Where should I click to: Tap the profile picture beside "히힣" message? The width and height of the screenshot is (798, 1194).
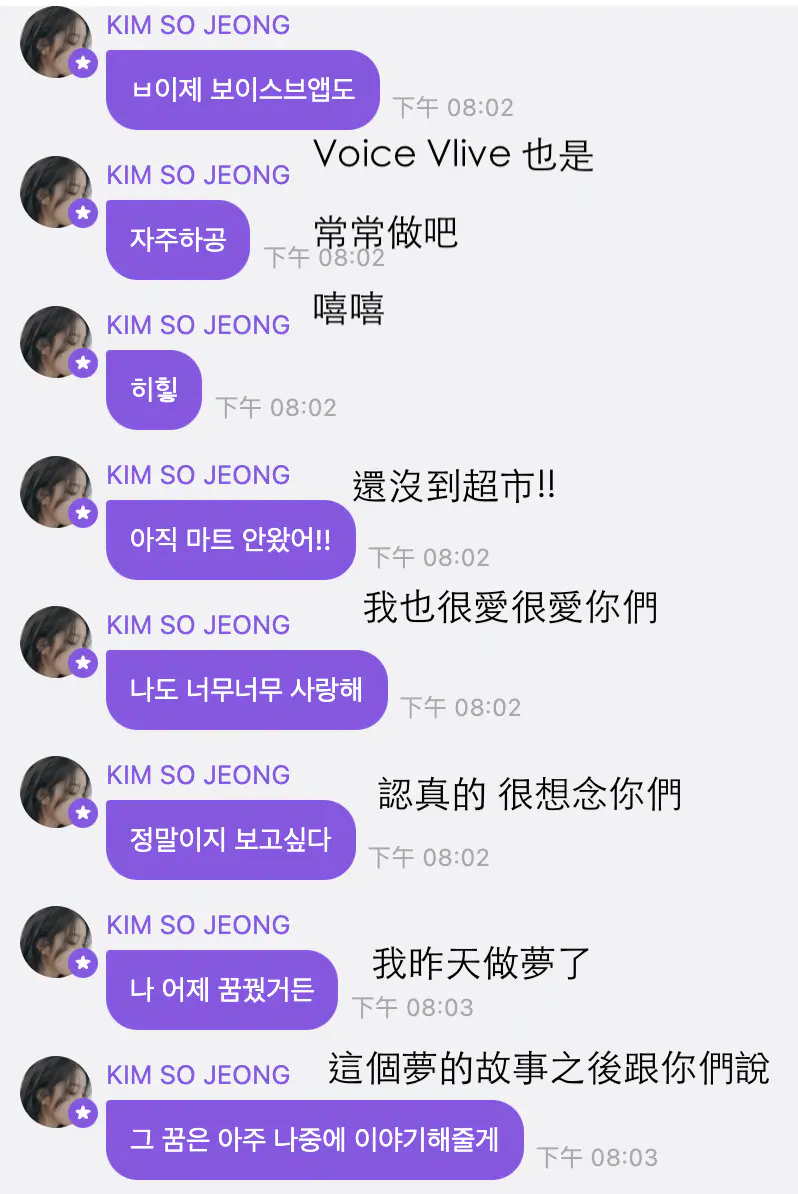point(57,341)
